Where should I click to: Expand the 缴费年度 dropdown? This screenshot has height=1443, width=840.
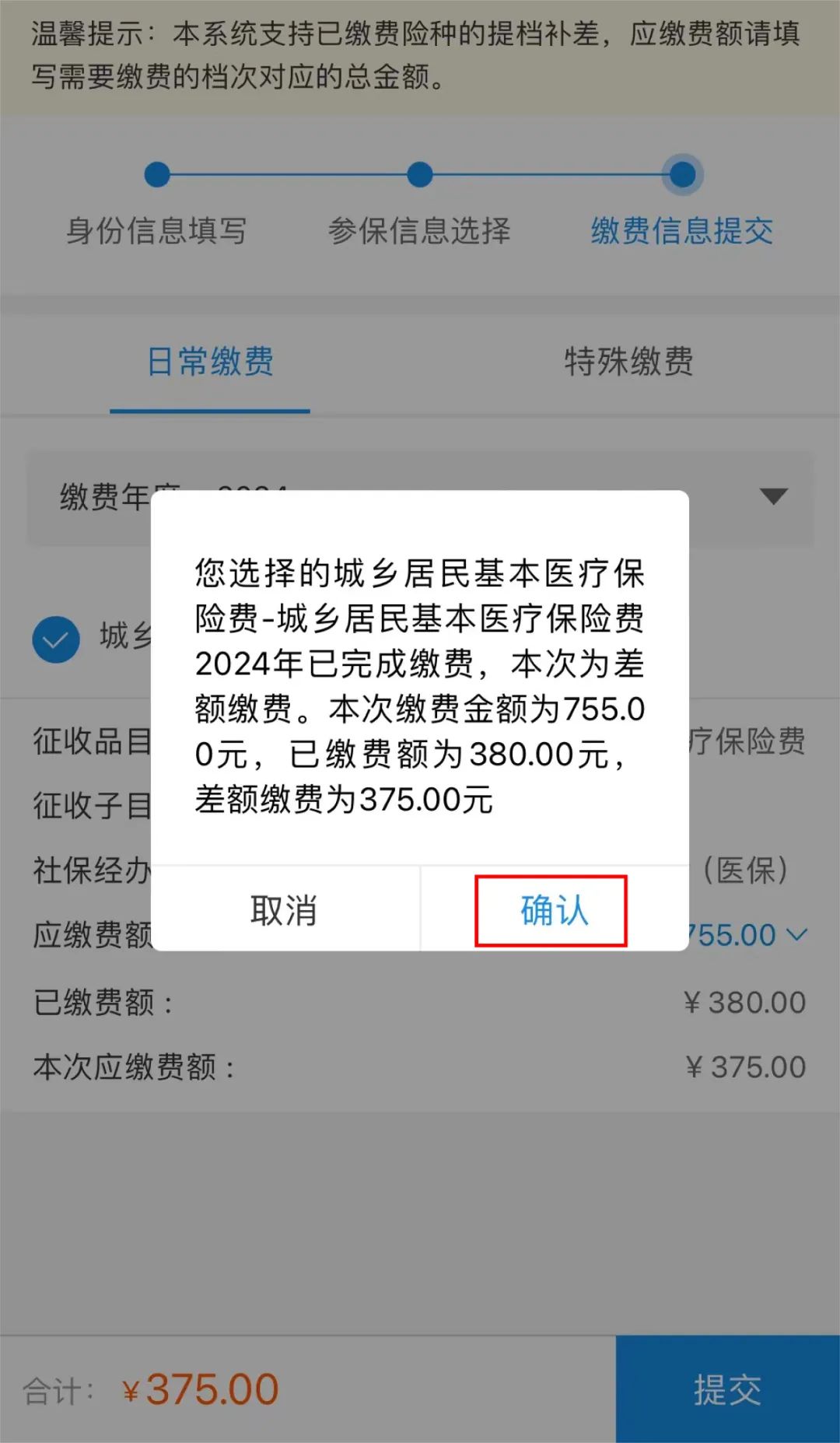773,496
